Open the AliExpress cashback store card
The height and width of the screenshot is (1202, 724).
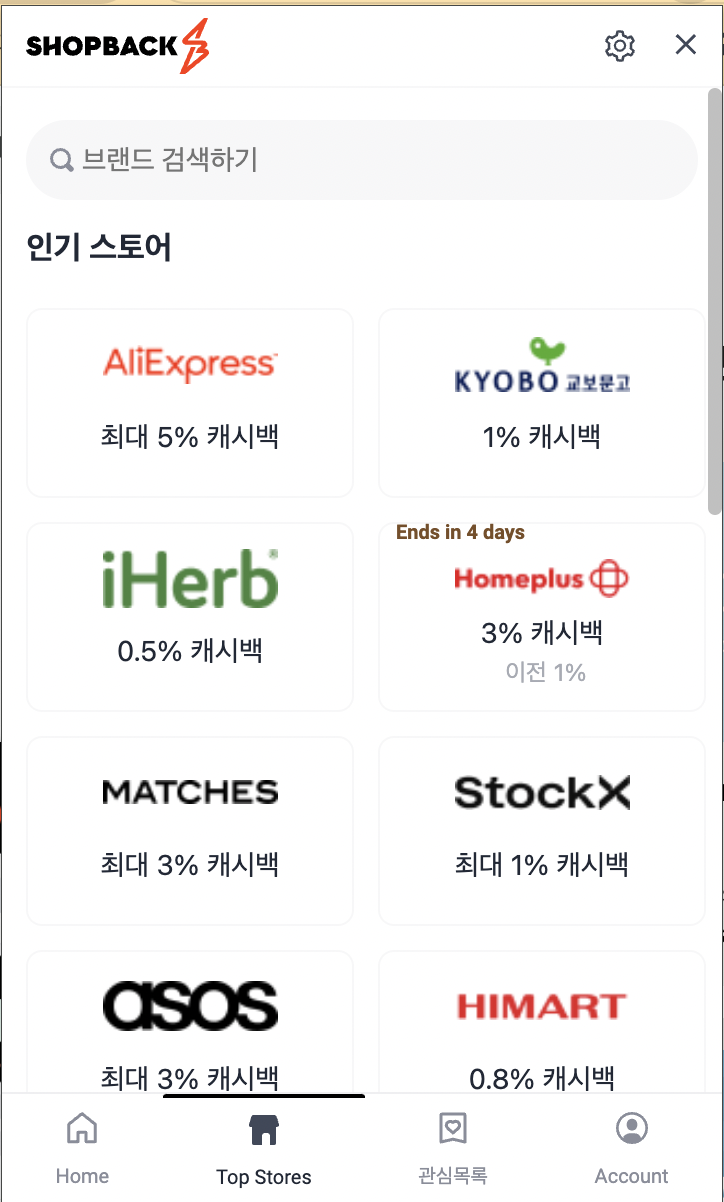189,403
